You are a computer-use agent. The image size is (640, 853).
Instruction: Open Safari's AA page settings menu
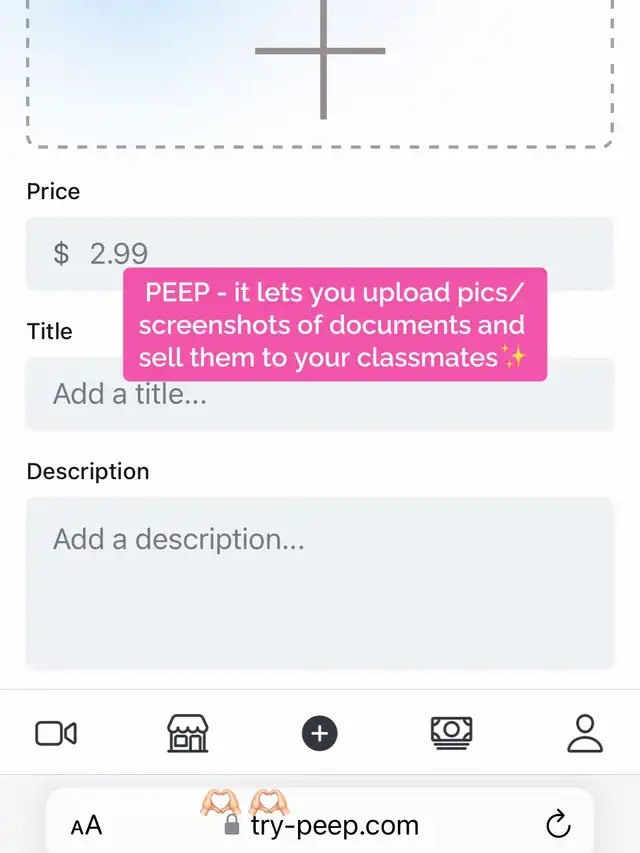coord(86,826)
